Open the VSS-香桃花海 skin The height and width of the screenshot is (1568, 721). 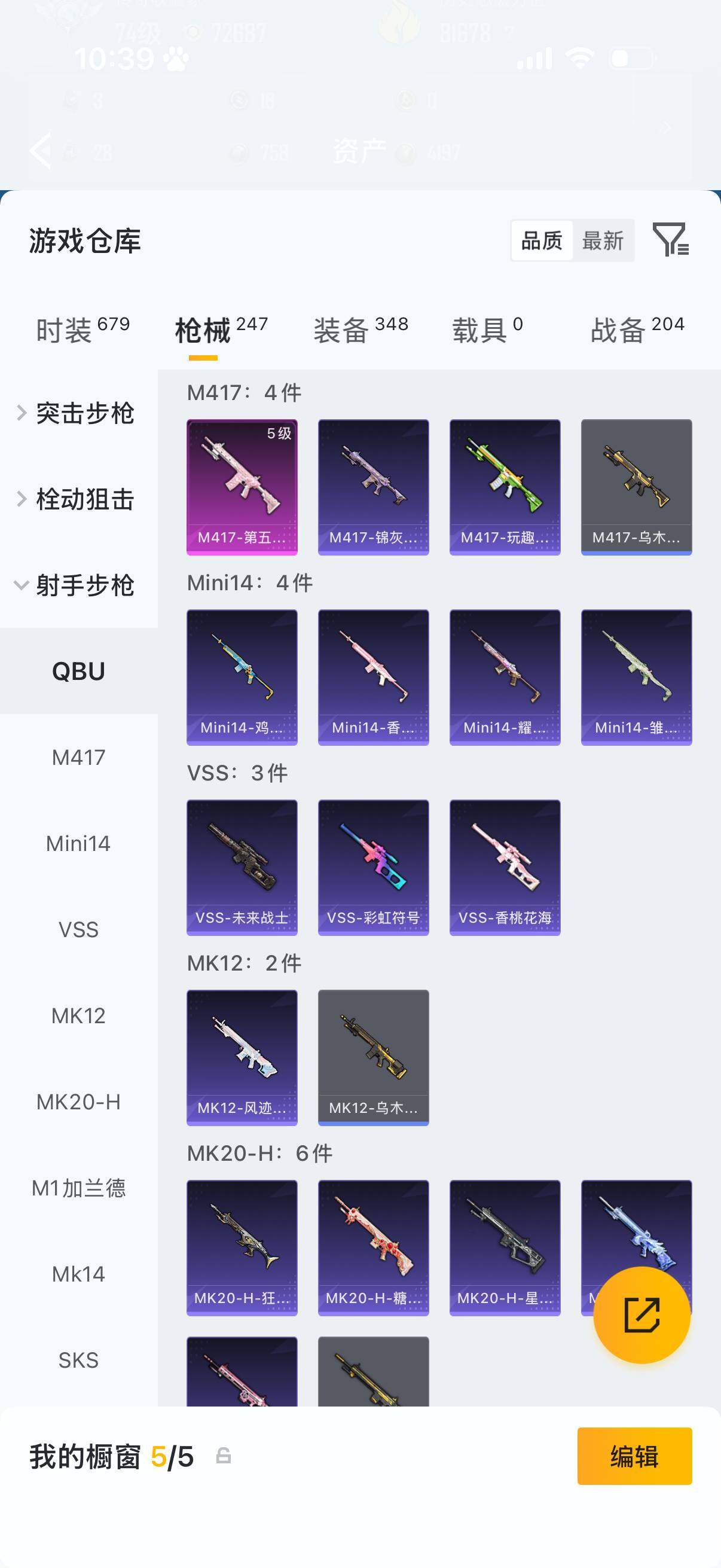click(505, 867)
